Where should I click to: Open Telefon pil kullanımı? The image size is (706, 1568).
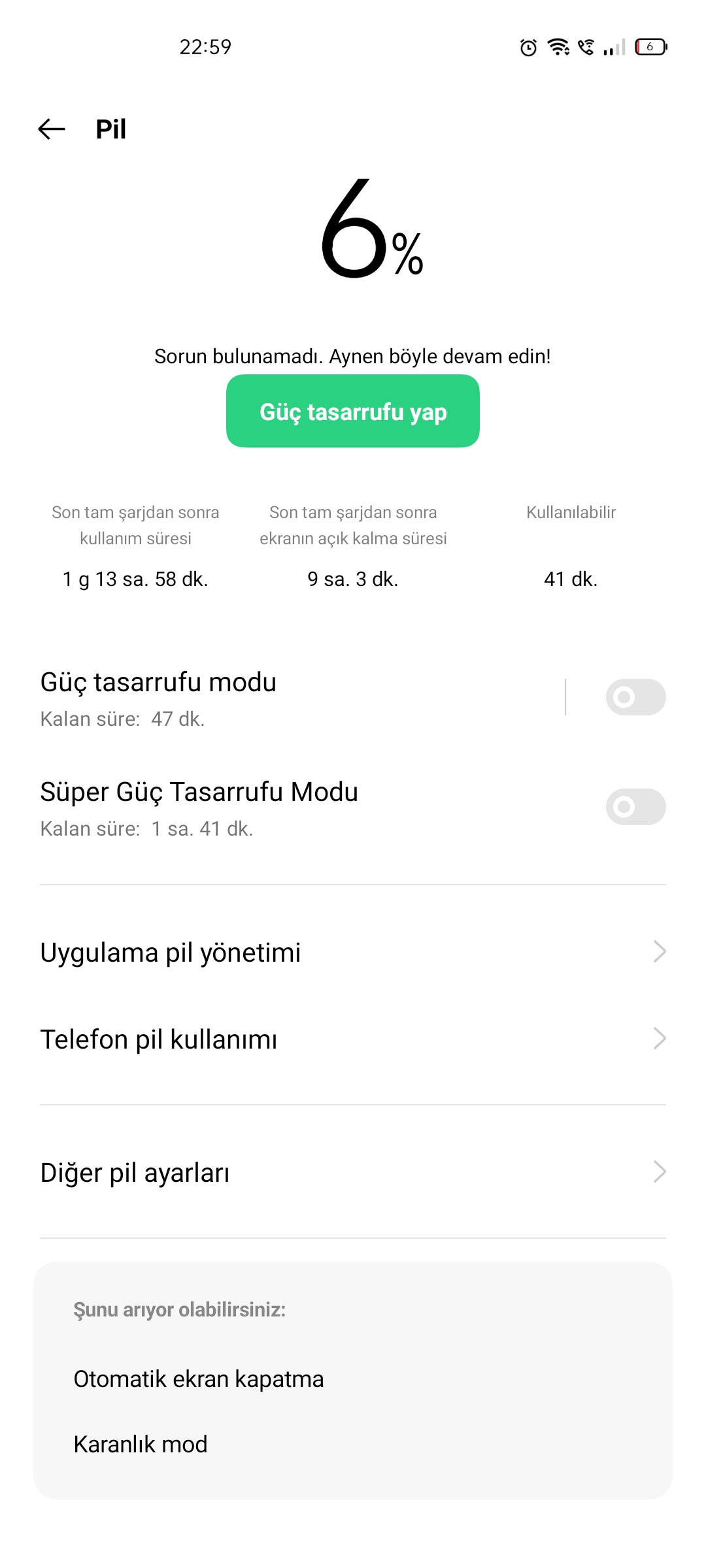click(353, 1039)
